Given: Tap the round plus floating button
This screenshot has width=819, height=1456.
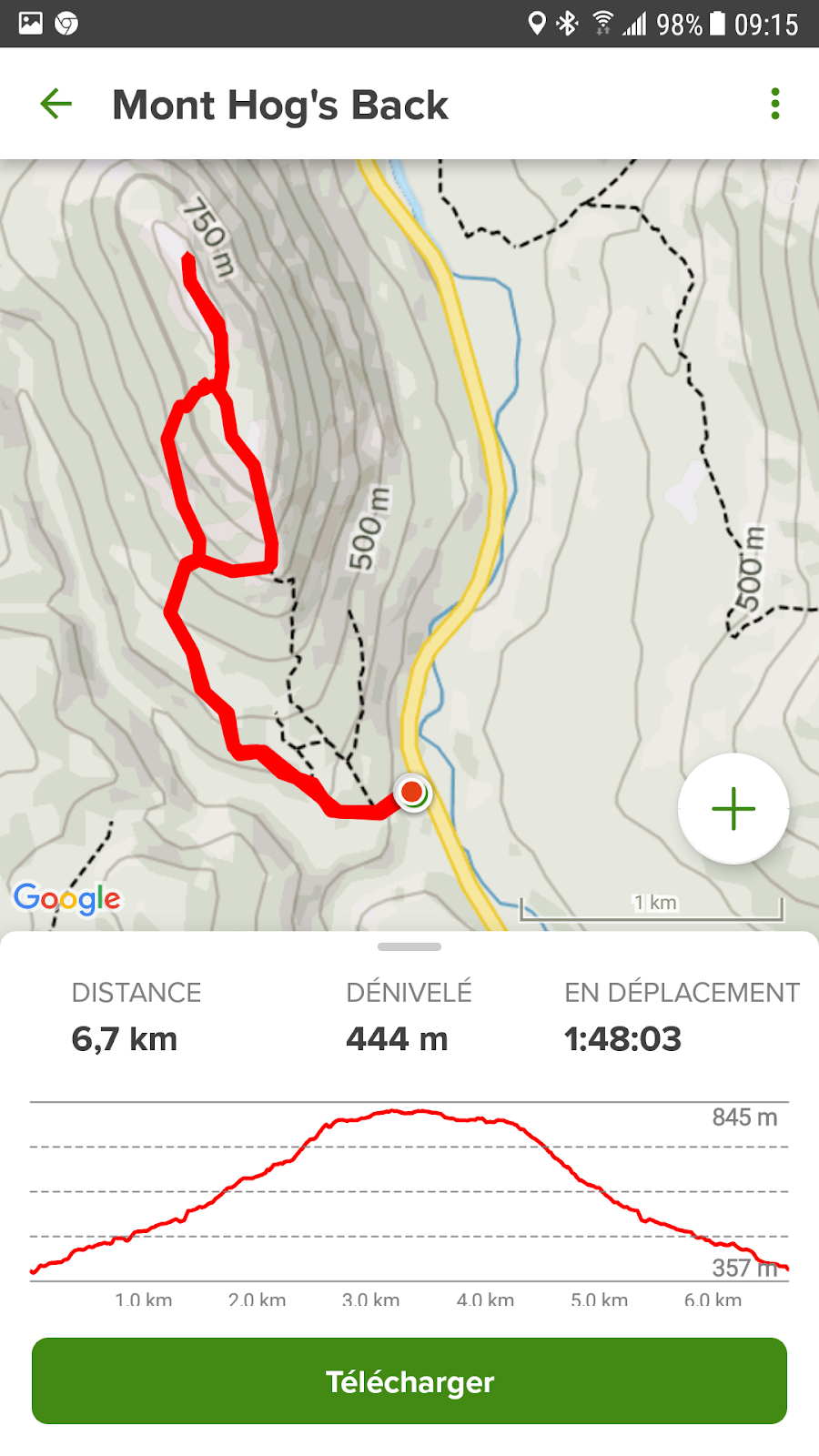Looking at the screenshot, I should (733, 808).
